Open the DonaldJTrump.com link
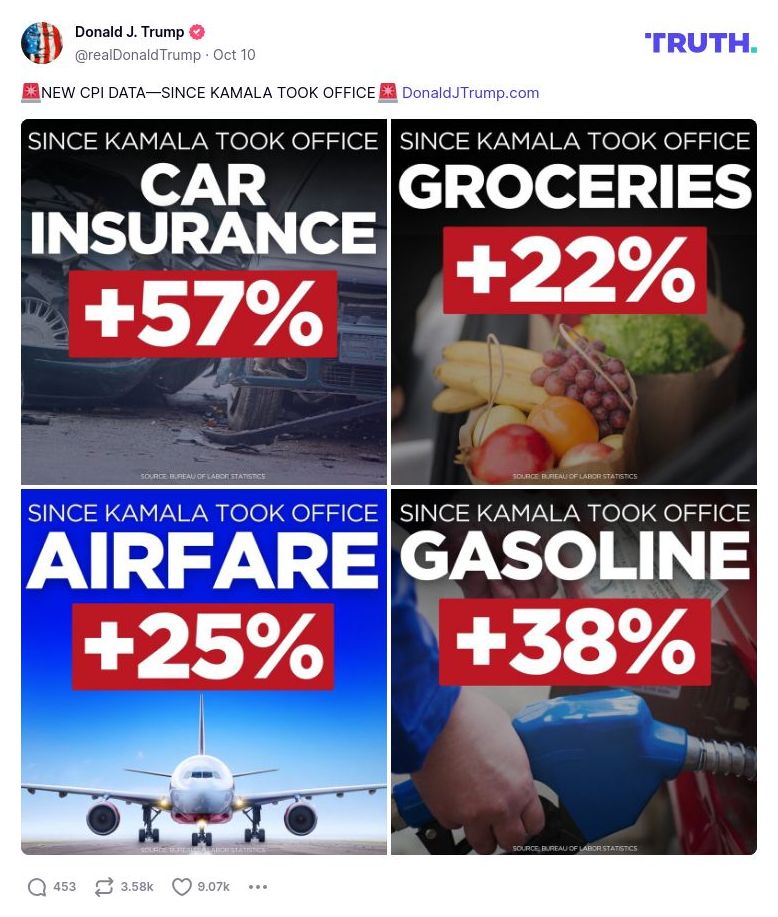This screenshot has width=778, height=917. coord(470,93)
